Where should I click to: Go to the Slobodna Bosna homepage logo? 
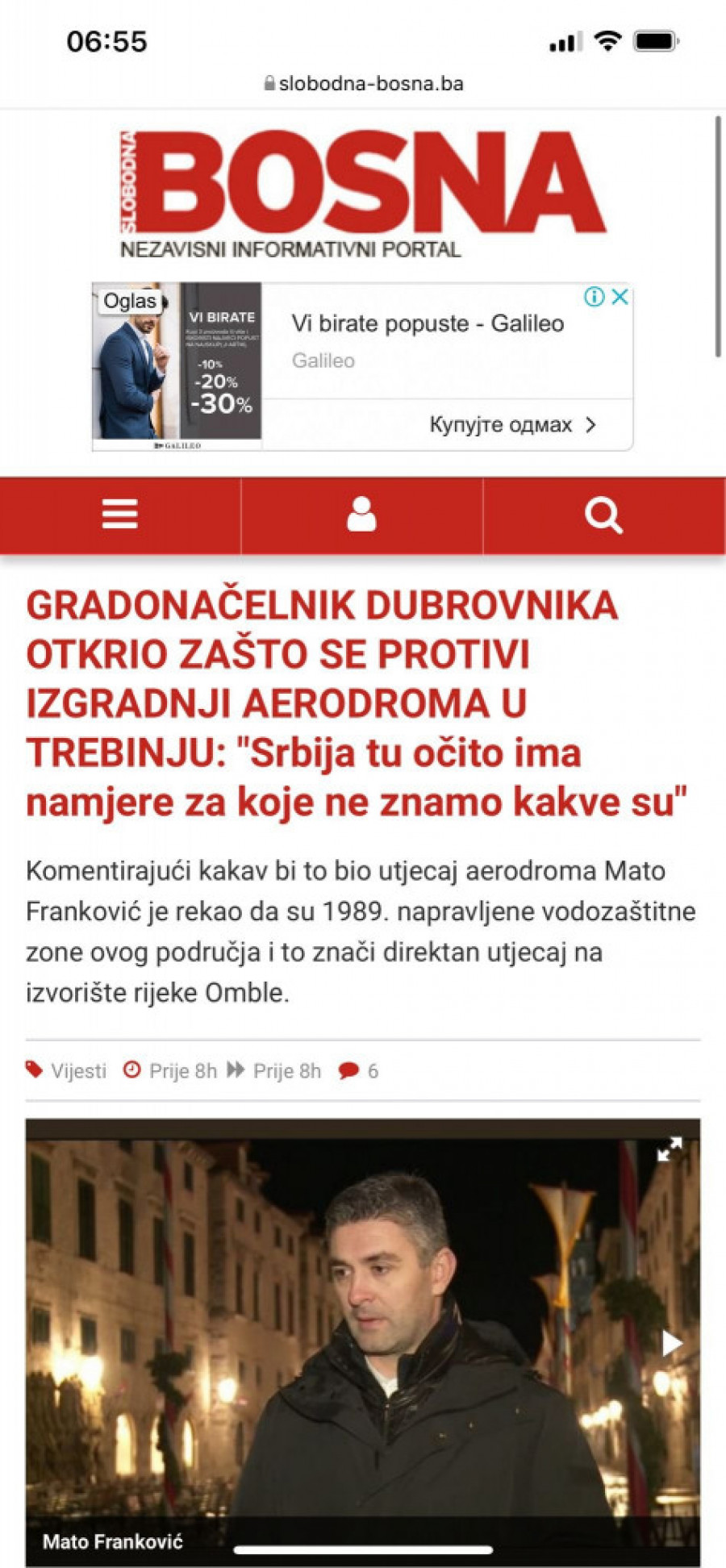(363, 194)
